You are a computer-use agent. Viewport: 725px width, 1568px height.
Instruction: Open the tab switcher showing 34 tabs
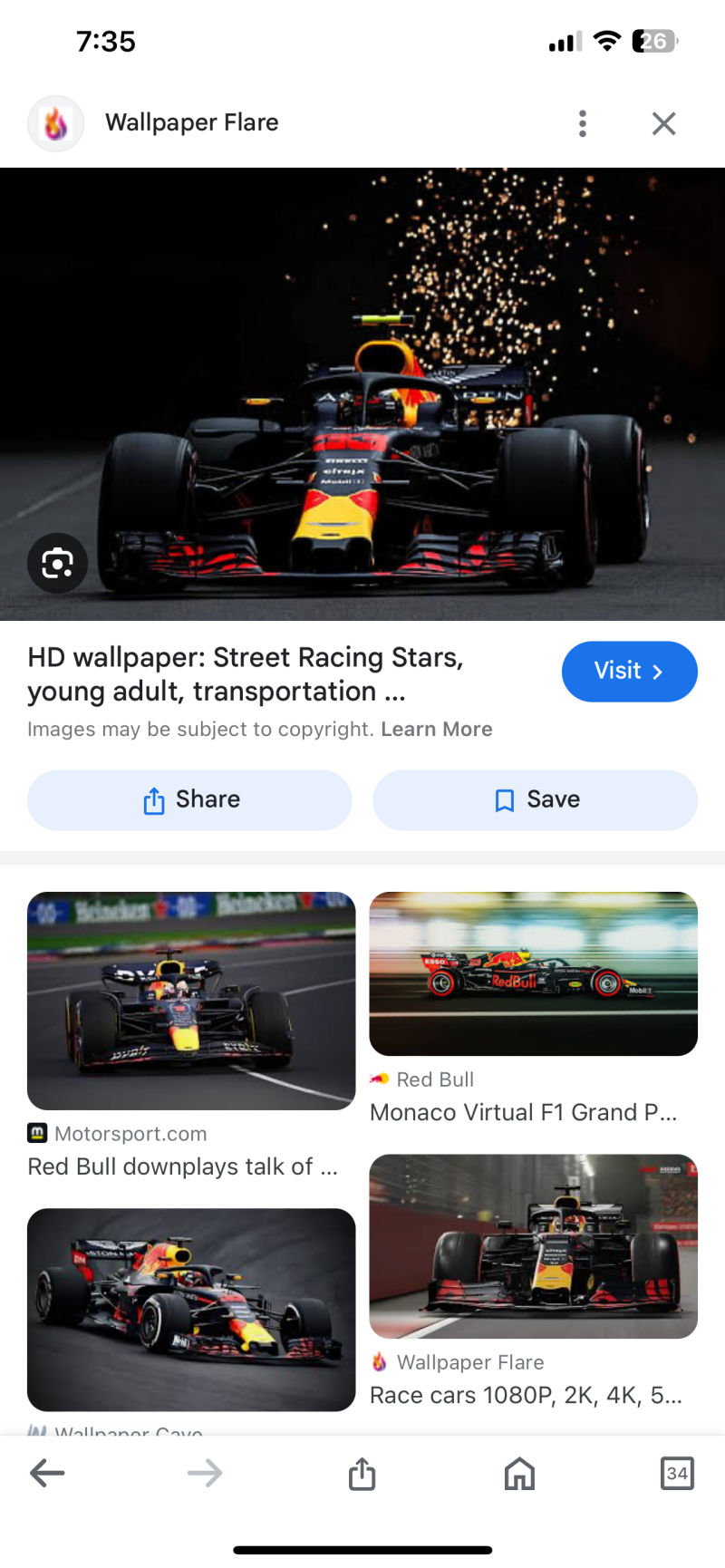tap(676, 1473)
